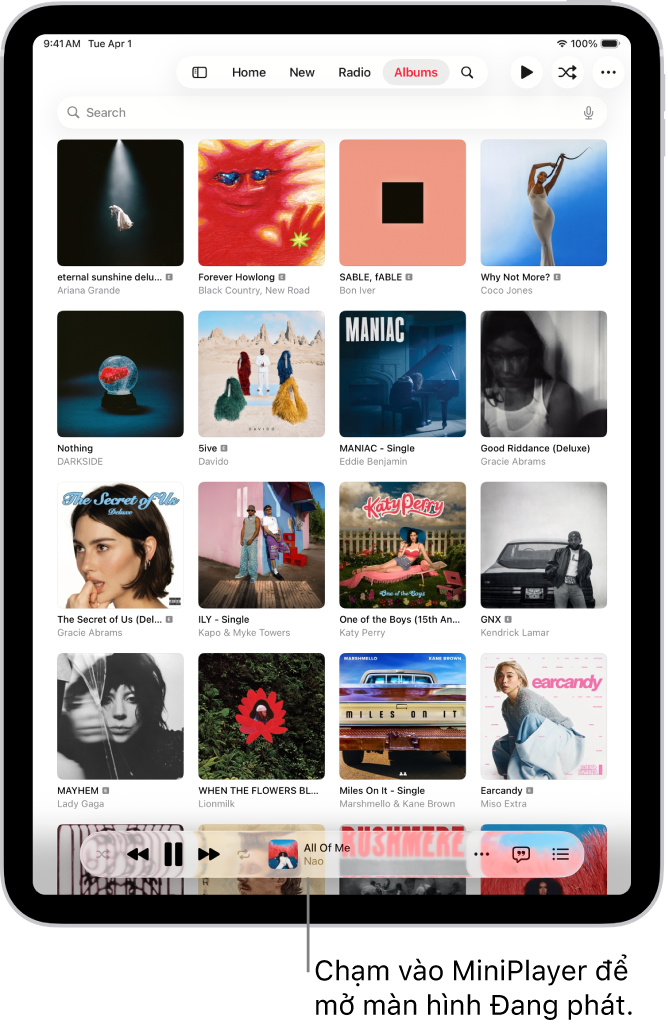Image resolution: width=668 pixels, height=1024 pixels.
Task: Switch to the New tab
Action: 302,72
